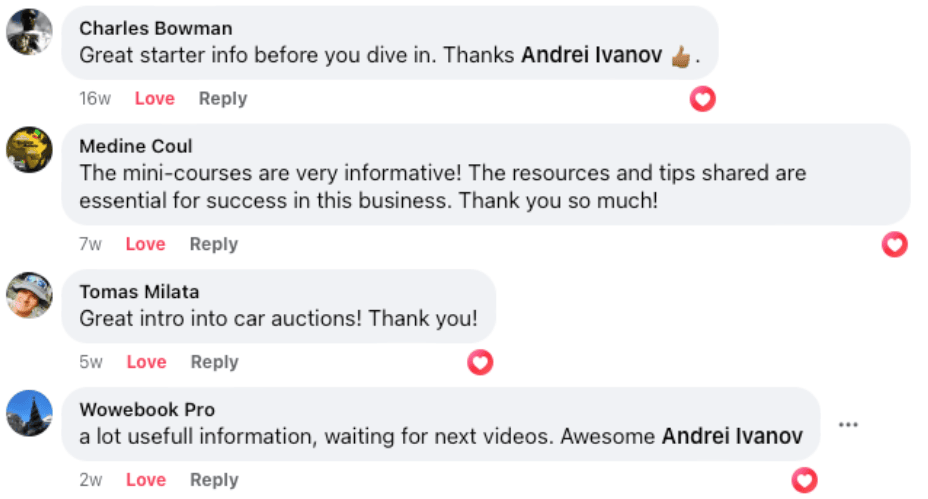View reactions on Wowebook Pro's comment
928x499 pixels.
click(804, 480)
